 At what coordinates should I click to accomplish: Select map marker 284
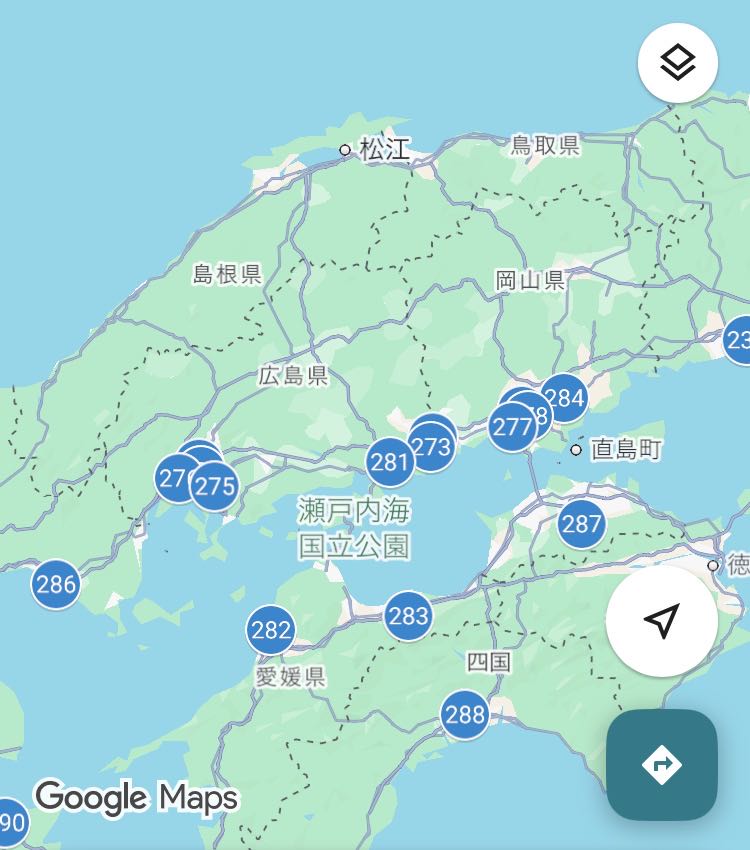click(x=565, y=398)
